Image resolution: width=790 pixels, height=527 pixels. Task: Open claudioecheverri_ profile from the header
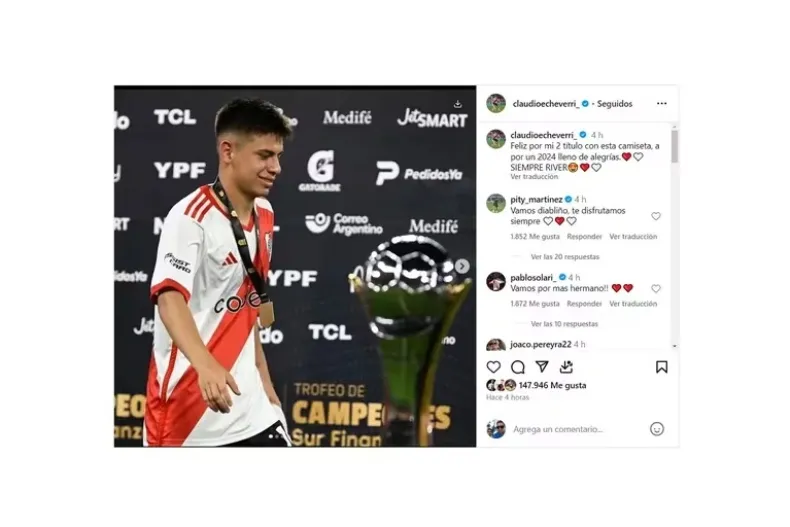click(x=543, y=103)
